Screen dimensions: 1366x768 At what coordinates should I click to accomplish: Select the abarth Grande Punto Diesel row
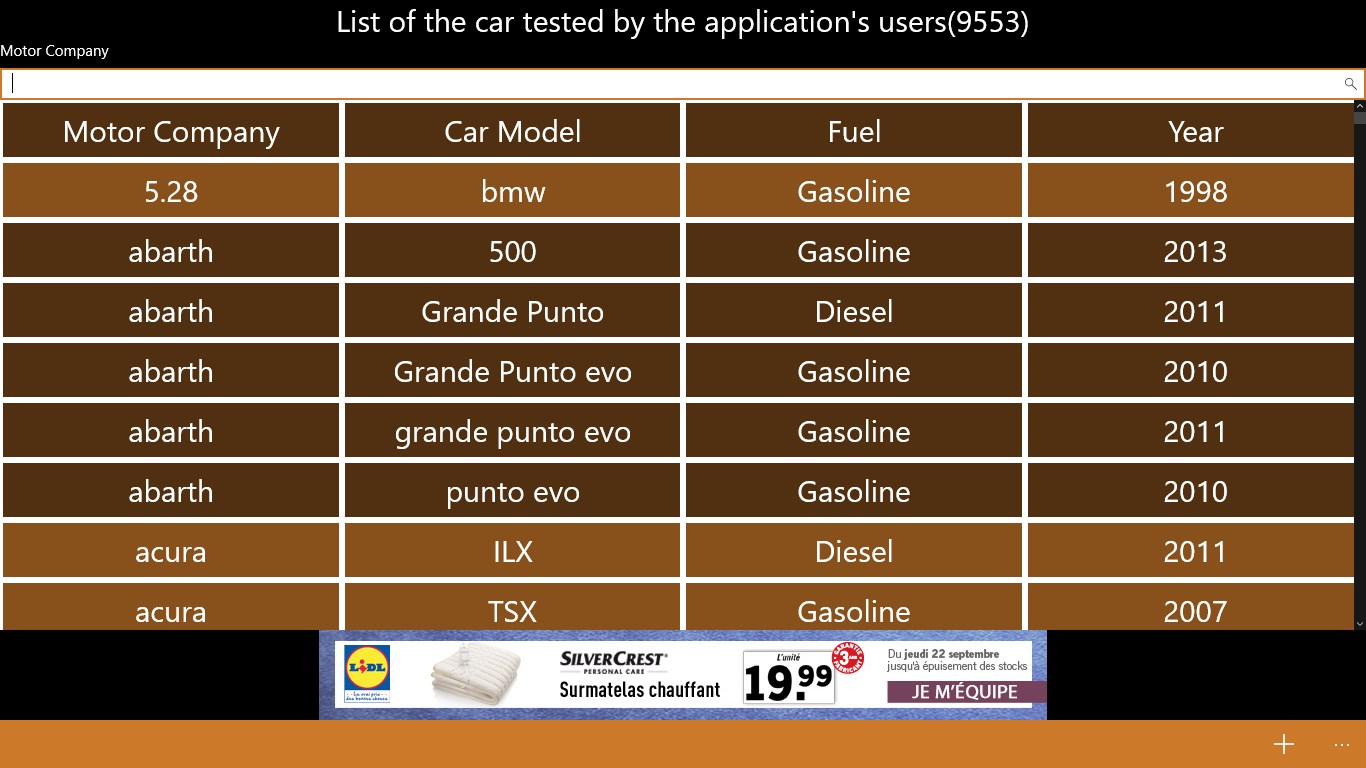click(x=512, y=311)
